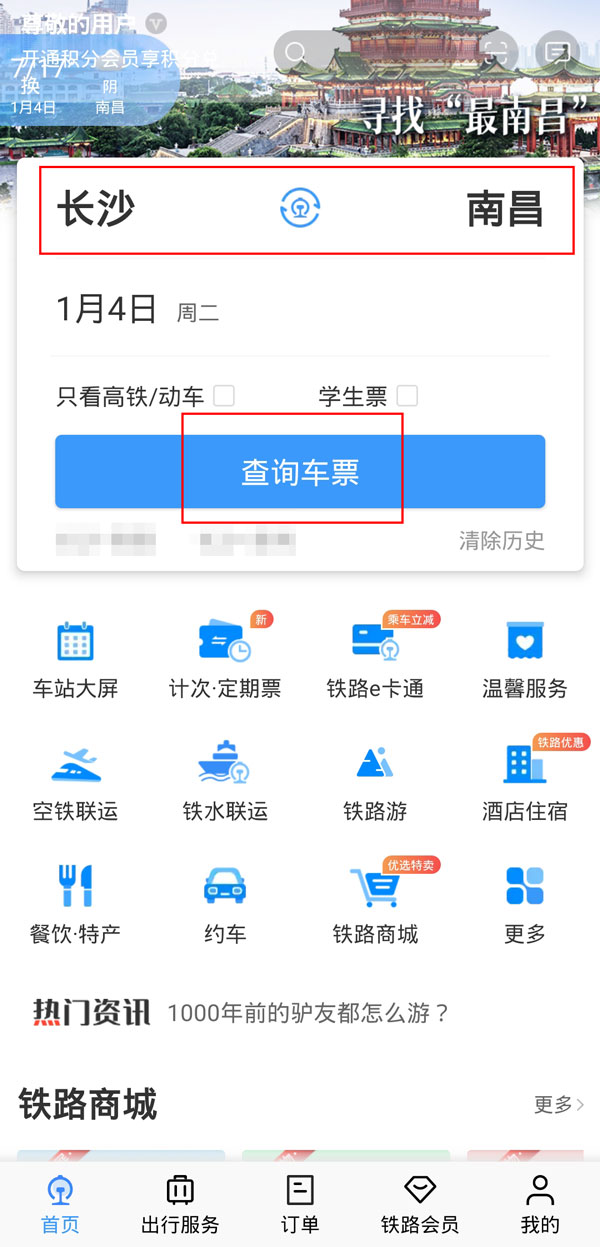Show 更多 services in the grid

click(525, 903)
